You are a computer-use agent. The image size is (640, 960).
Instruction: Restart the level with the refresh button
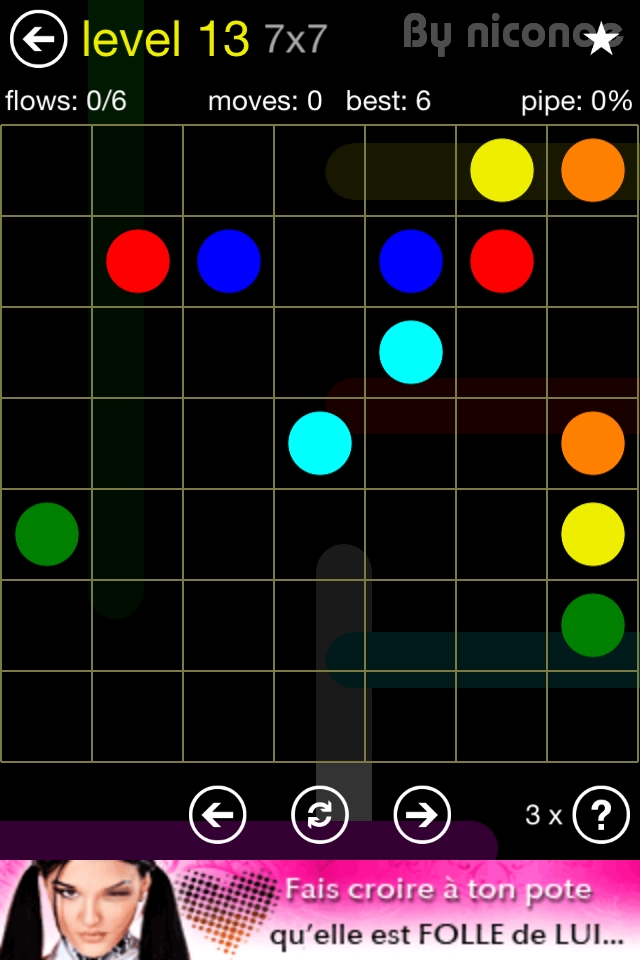[319, 815]
